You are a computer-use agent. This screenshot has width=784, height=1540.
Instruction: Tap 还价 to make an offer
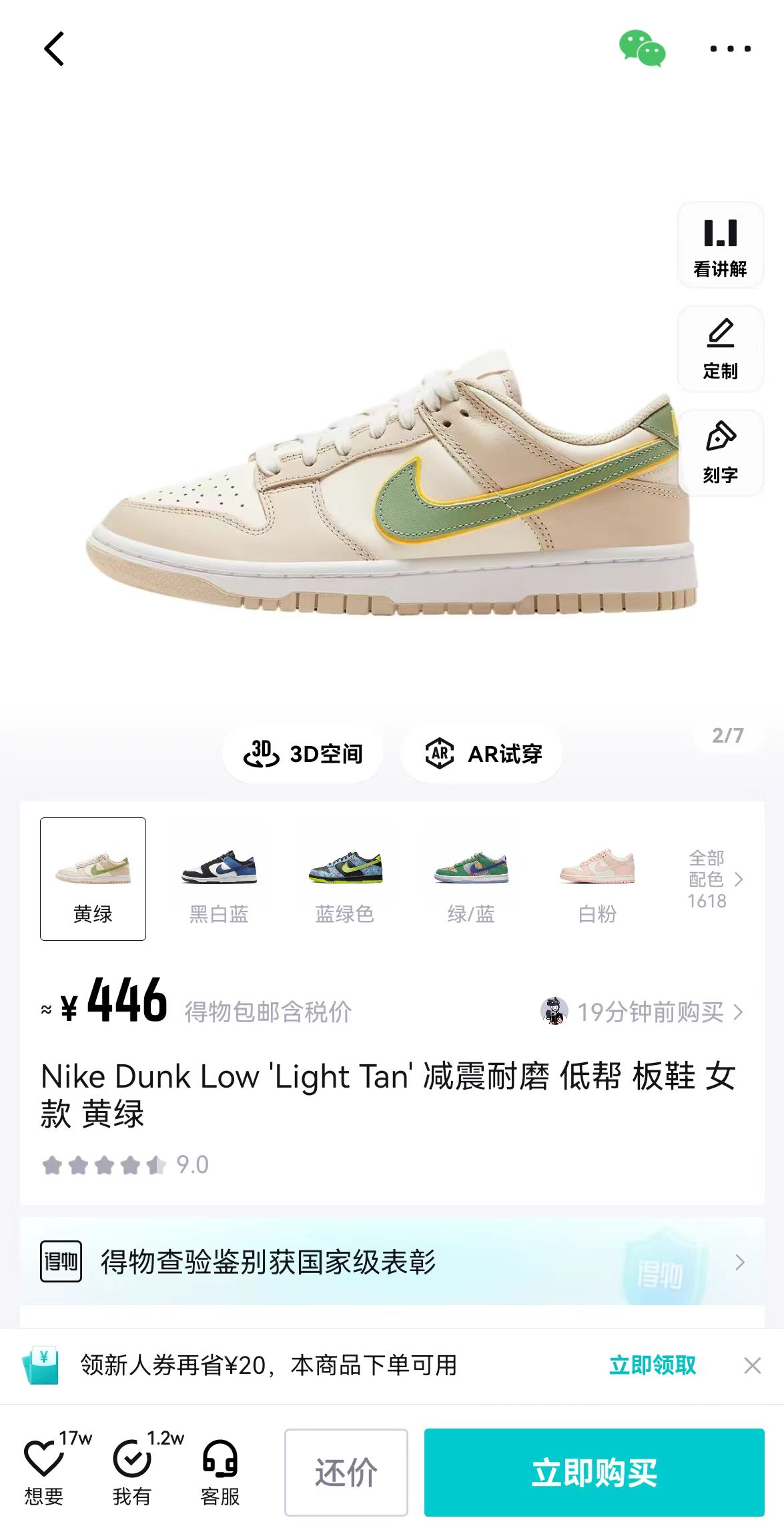coord(346,1473)
